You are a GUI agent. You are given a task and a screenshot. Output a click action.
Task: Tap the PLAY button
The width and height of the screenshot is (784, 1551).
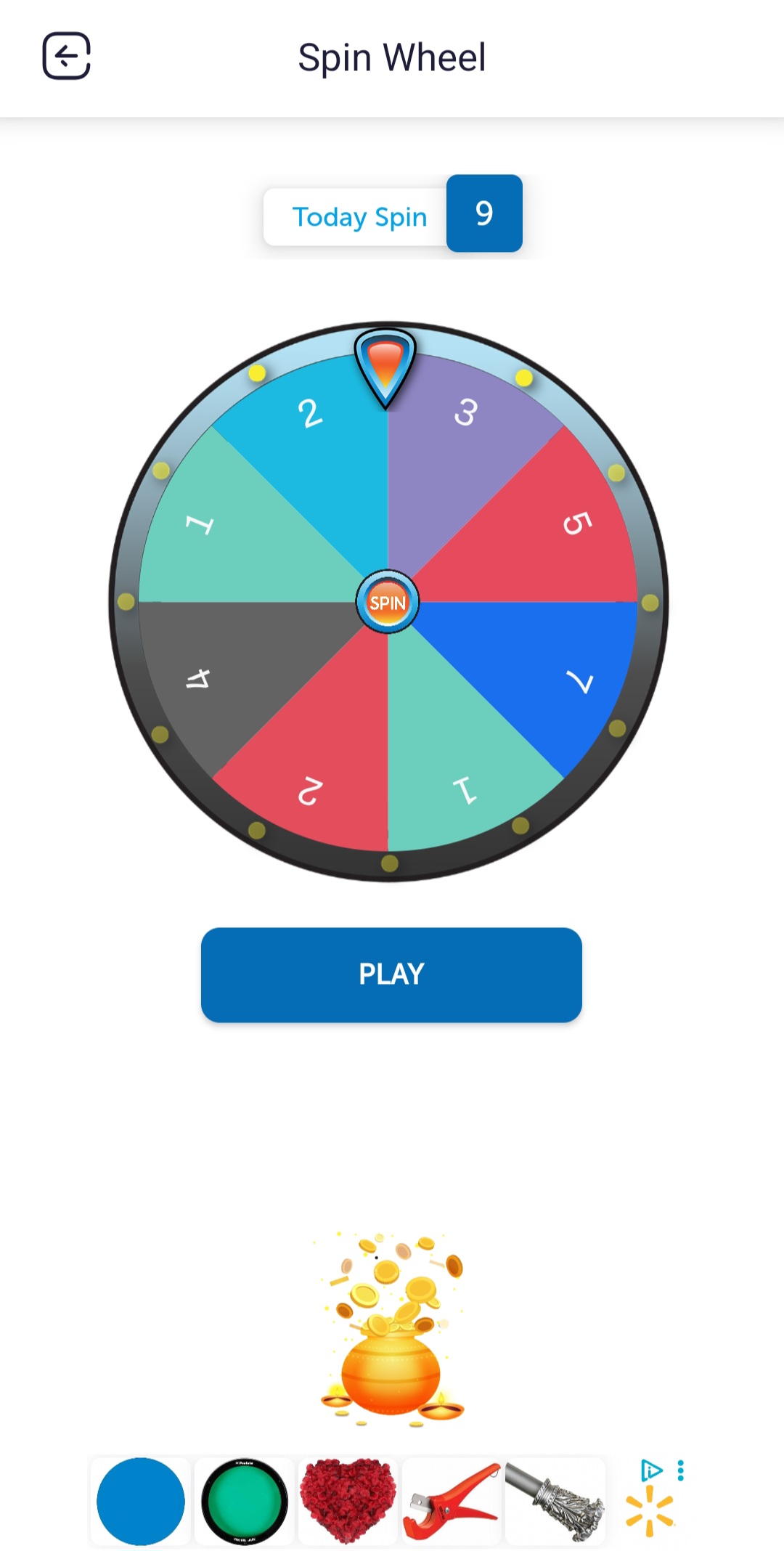tap(391, 974)
